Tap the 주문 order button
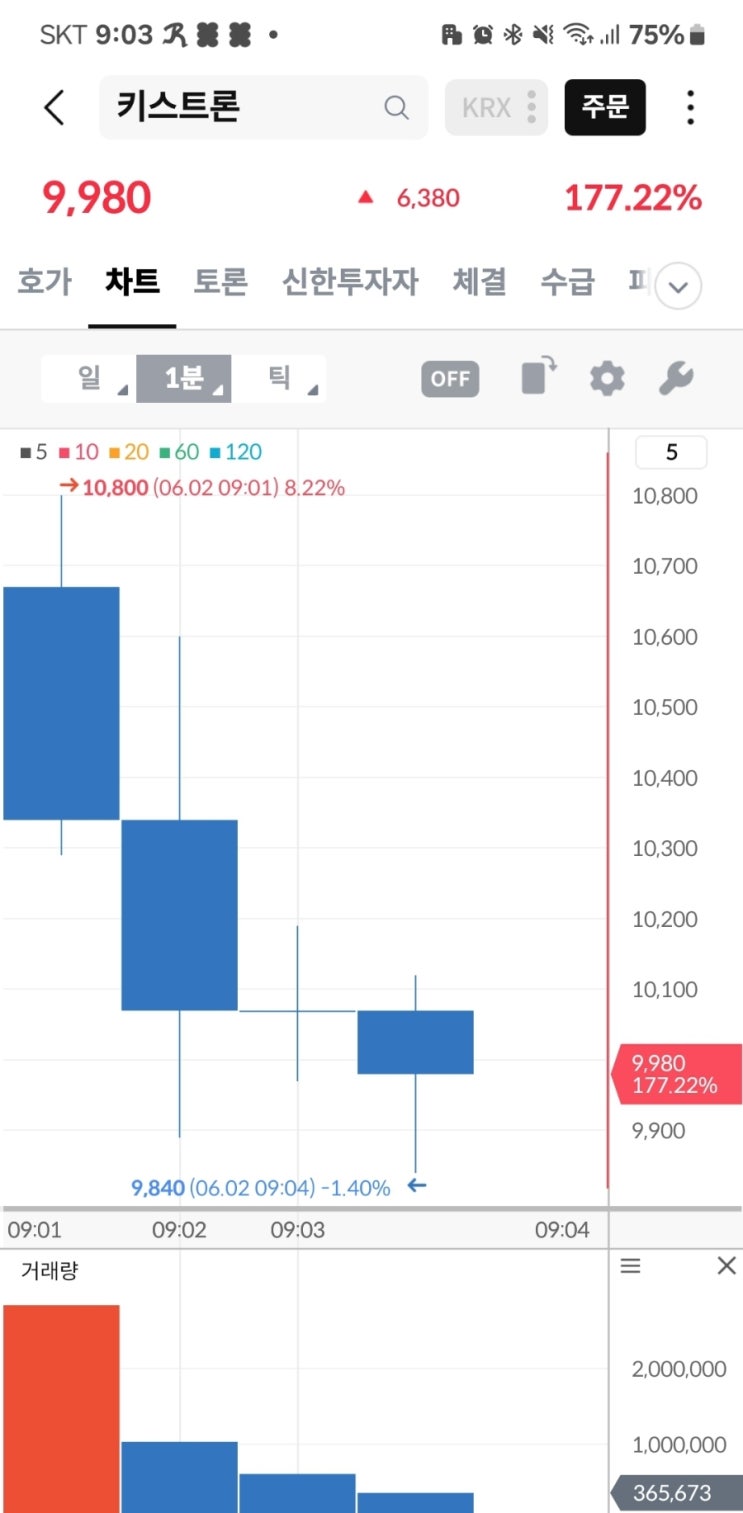The height and width of the screenshot is (1513, 743). click(x=605, y=107)
